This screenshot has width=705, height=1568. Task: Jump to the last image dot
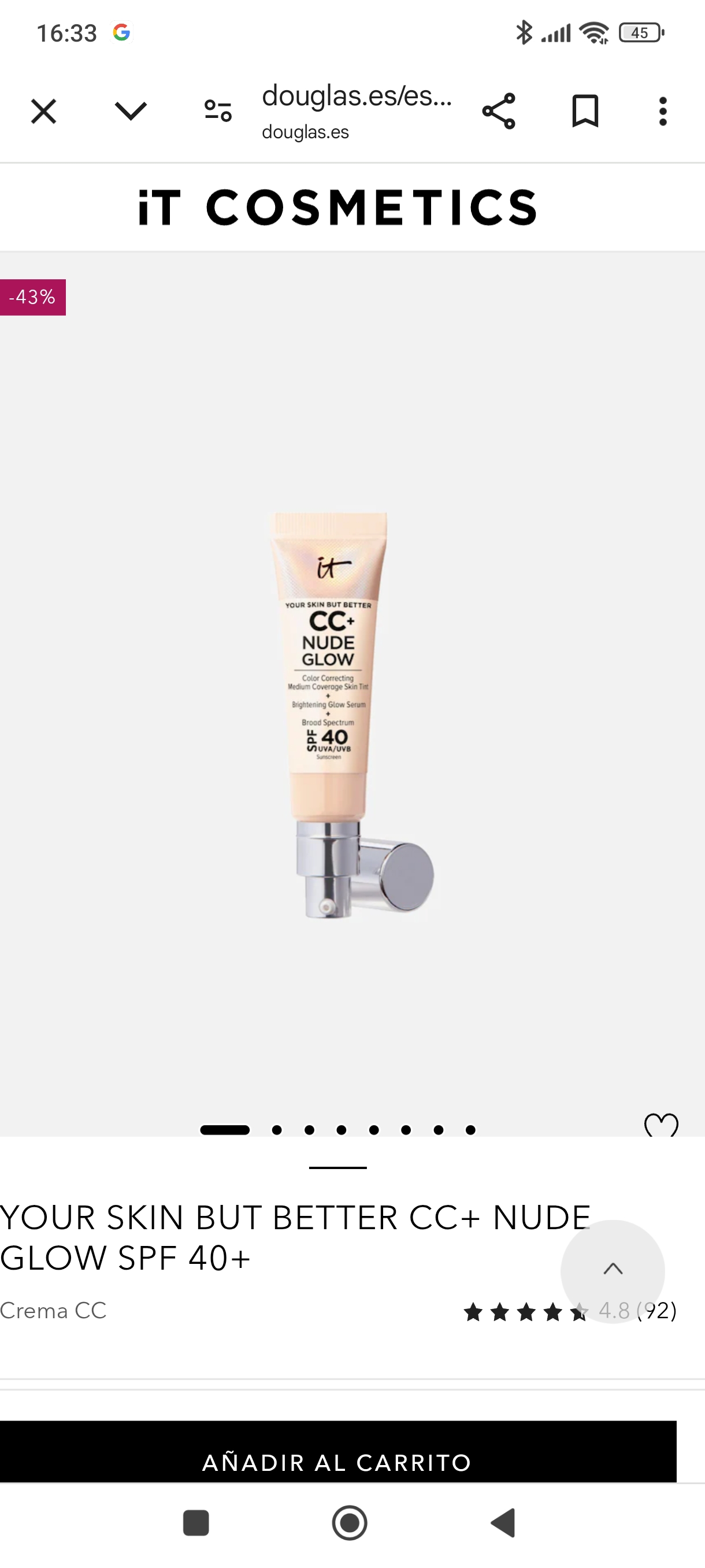point(471,1130)
